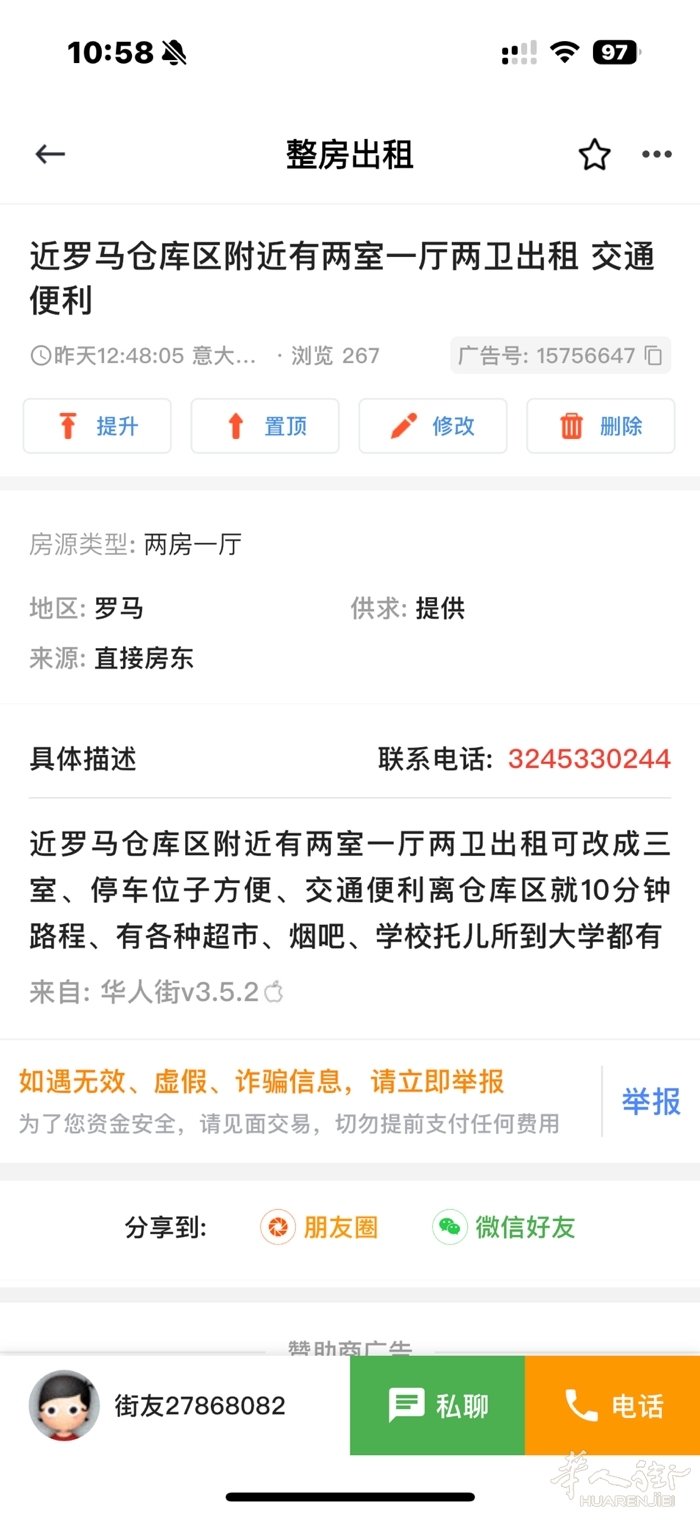Share to 朋友圈

[x=320, y=1227]
